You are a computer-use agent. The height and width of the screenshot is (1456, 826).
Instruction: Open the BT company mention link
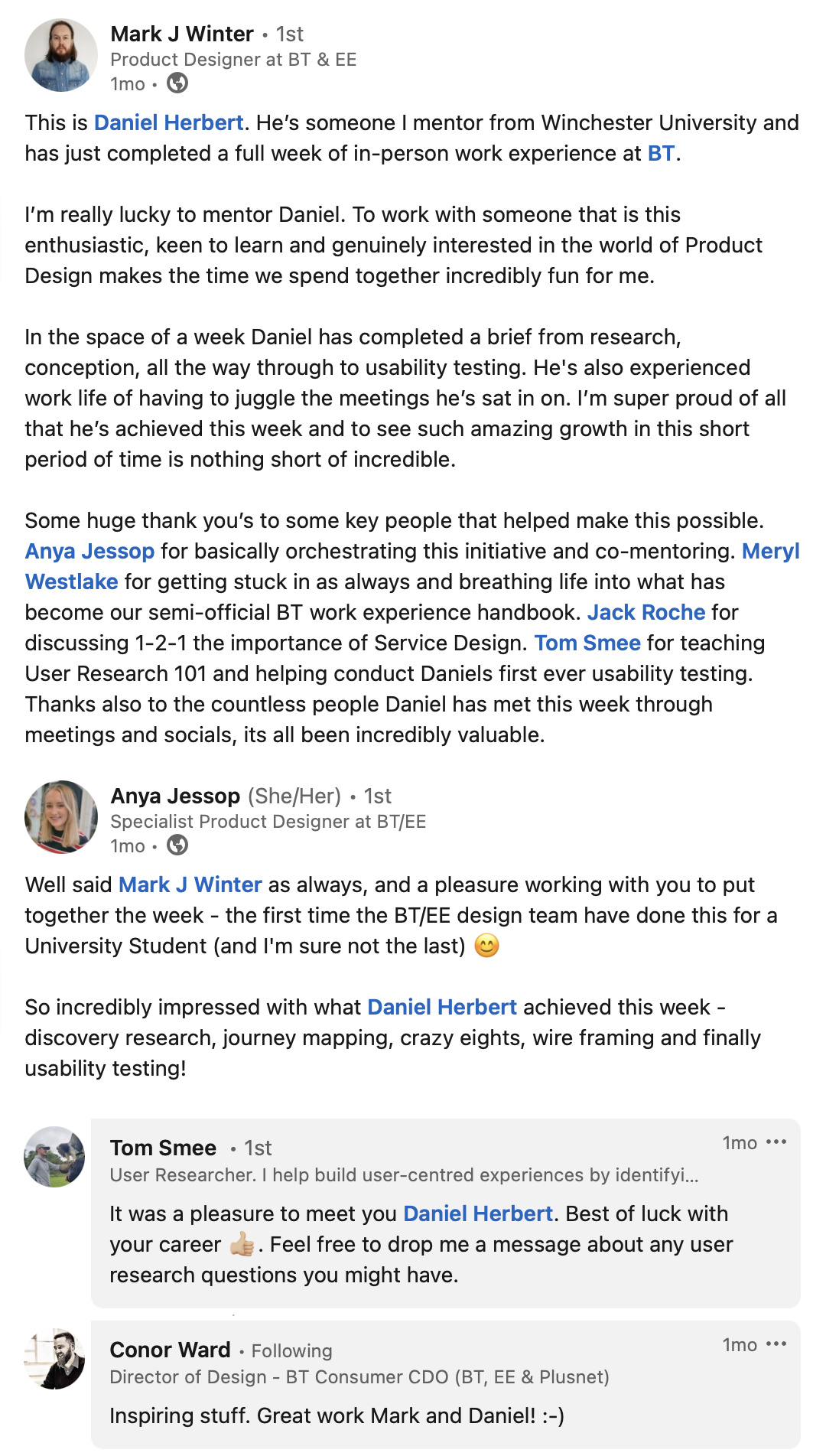click(661, 152)
